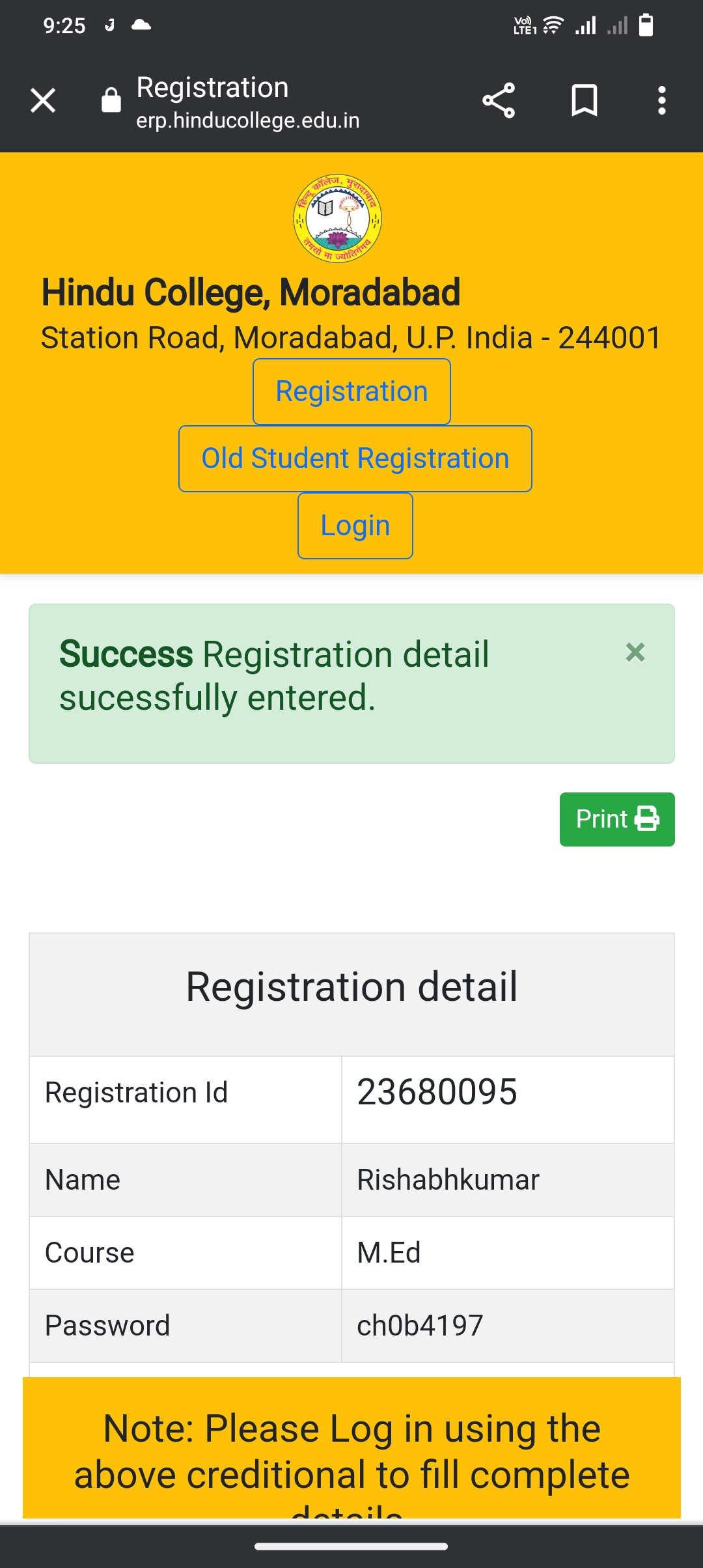703x1568 pixels.
Task: Print the registration details
Action: pyautogui.click(x=617, y=819)
